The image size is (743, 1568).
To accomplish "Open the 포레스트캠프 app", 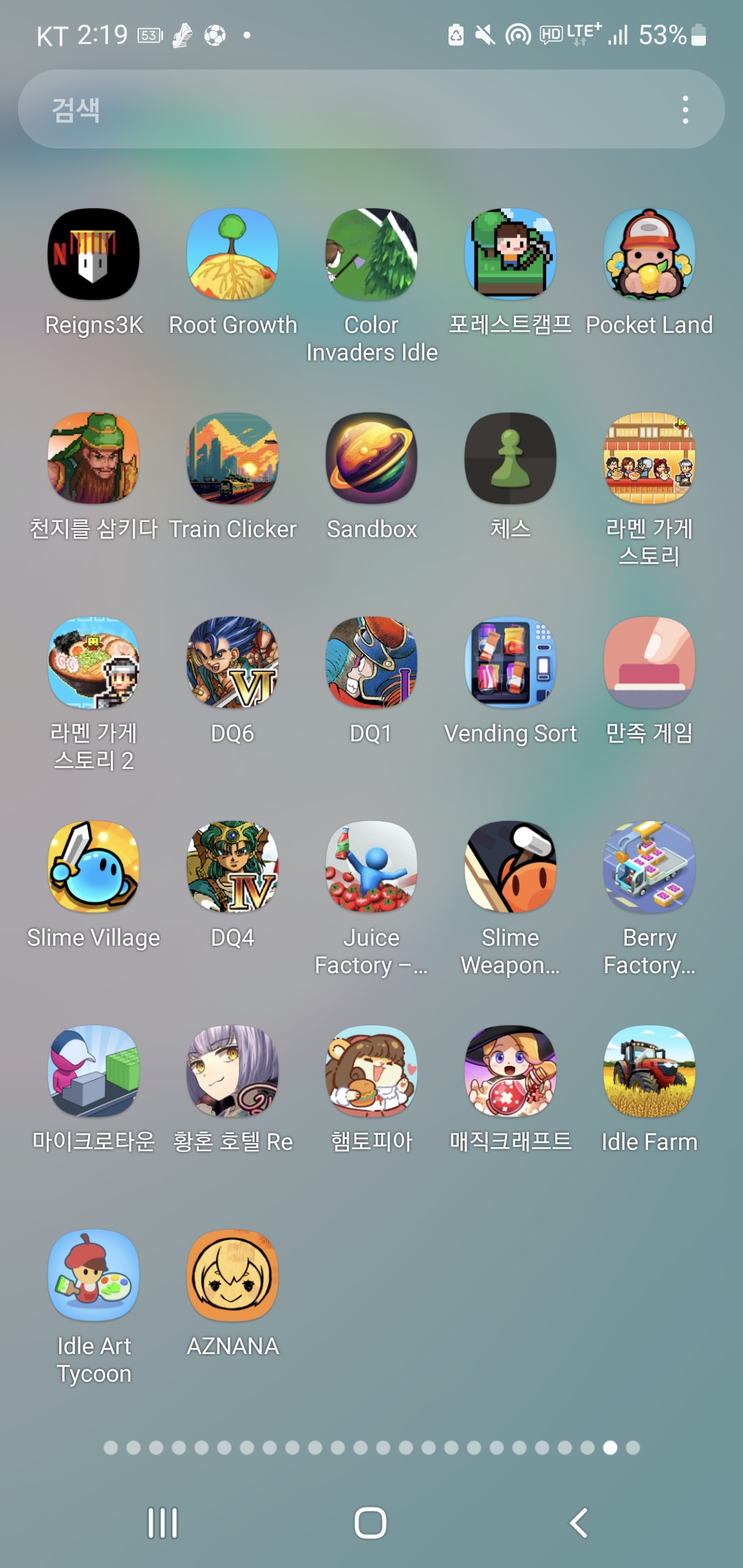I will 510,254.
